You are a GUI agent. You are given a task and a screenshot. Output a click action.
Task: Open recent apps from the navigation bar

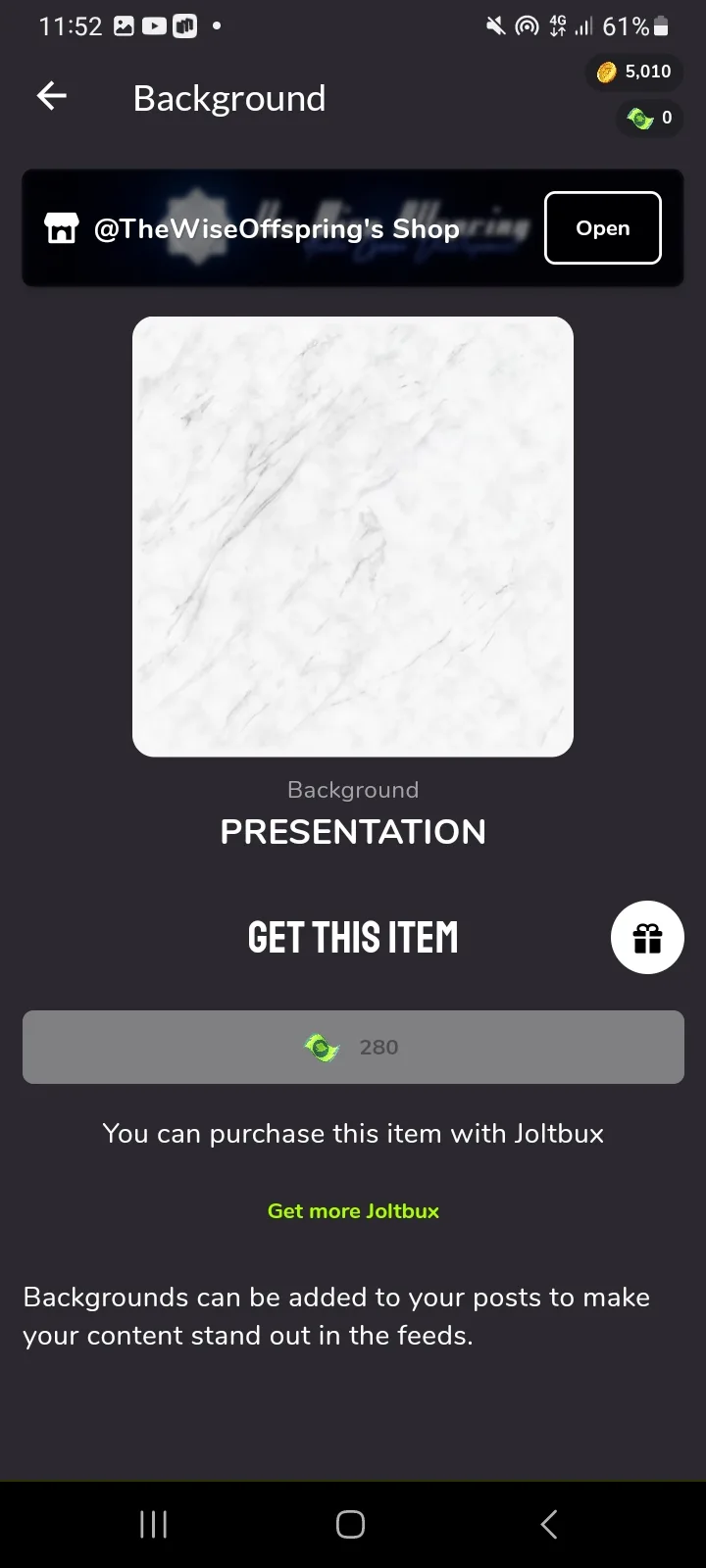click(154, 1524)
